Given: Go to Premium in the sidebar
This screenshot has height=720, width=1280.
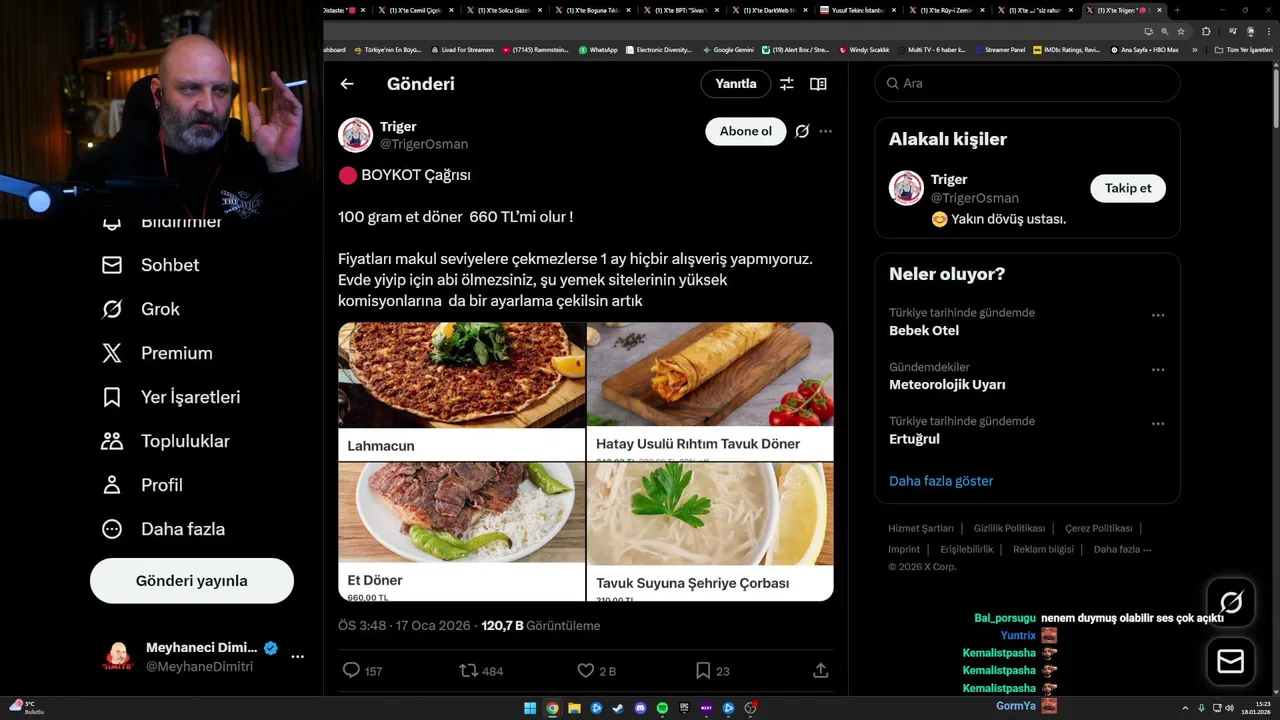Looking at the screenshot, I should tap(176, 353).
